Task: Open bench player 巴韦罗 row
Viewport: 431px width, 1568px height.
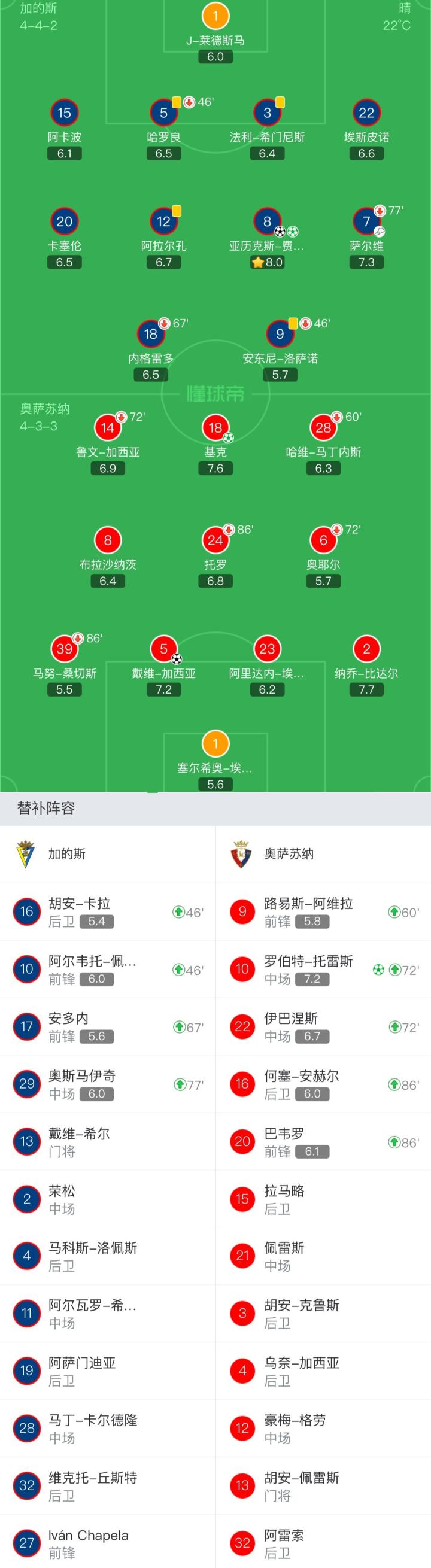Action: point(323,1141)
